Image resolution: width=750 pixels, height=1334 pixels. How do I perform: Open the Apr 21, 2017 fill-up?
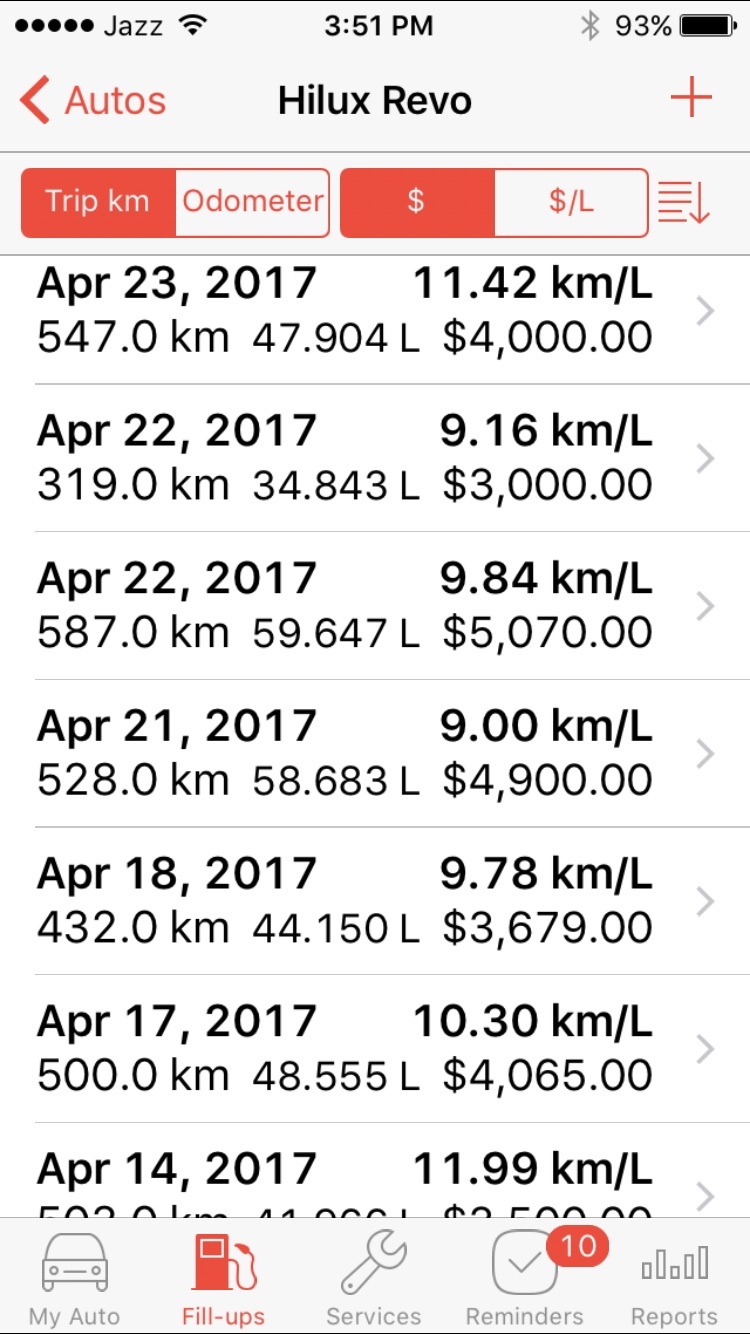[375, 754]
